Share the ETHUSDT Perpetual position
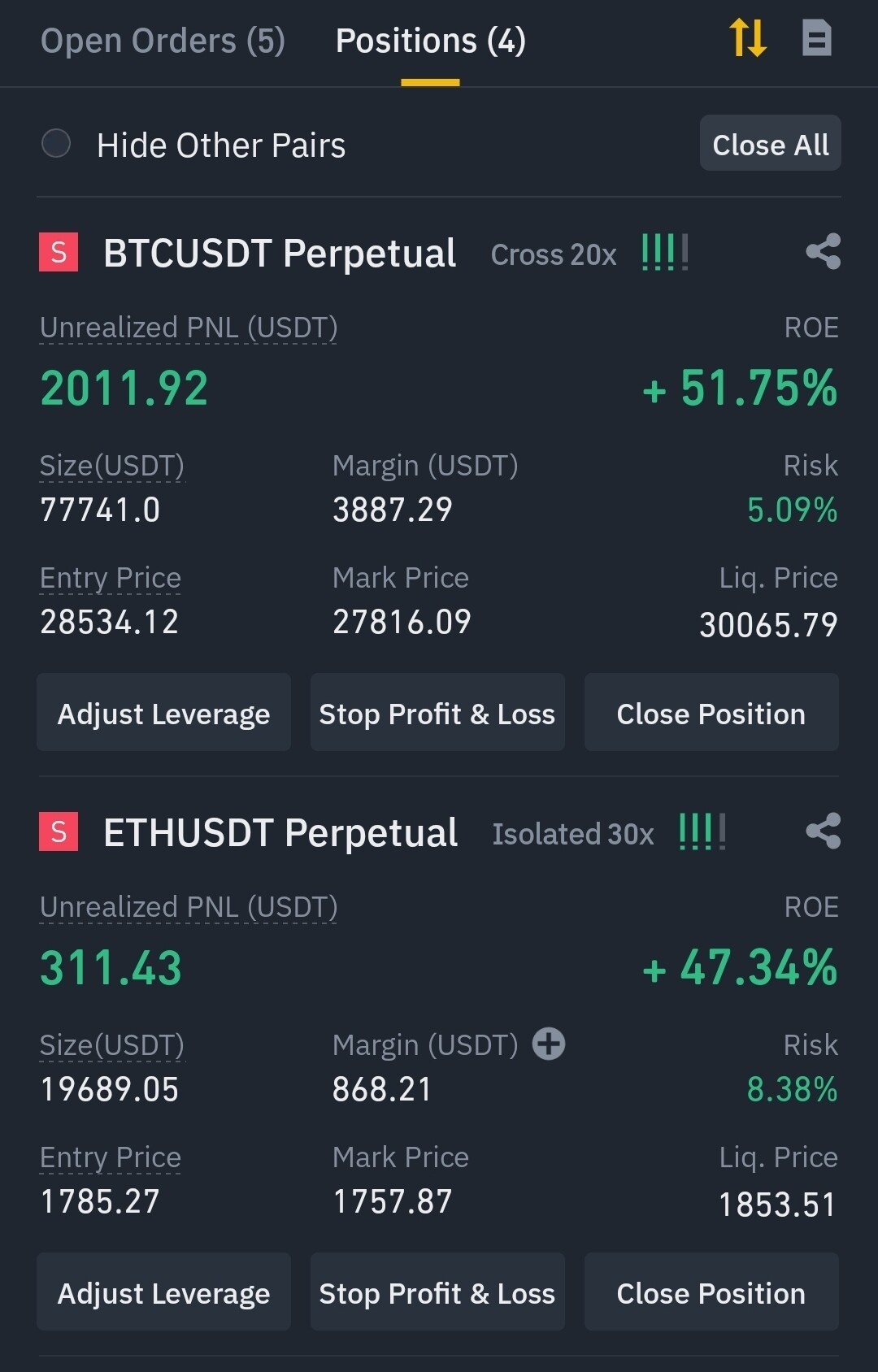The height and width of the screenshot is (1372, 878). click(823, 831)
